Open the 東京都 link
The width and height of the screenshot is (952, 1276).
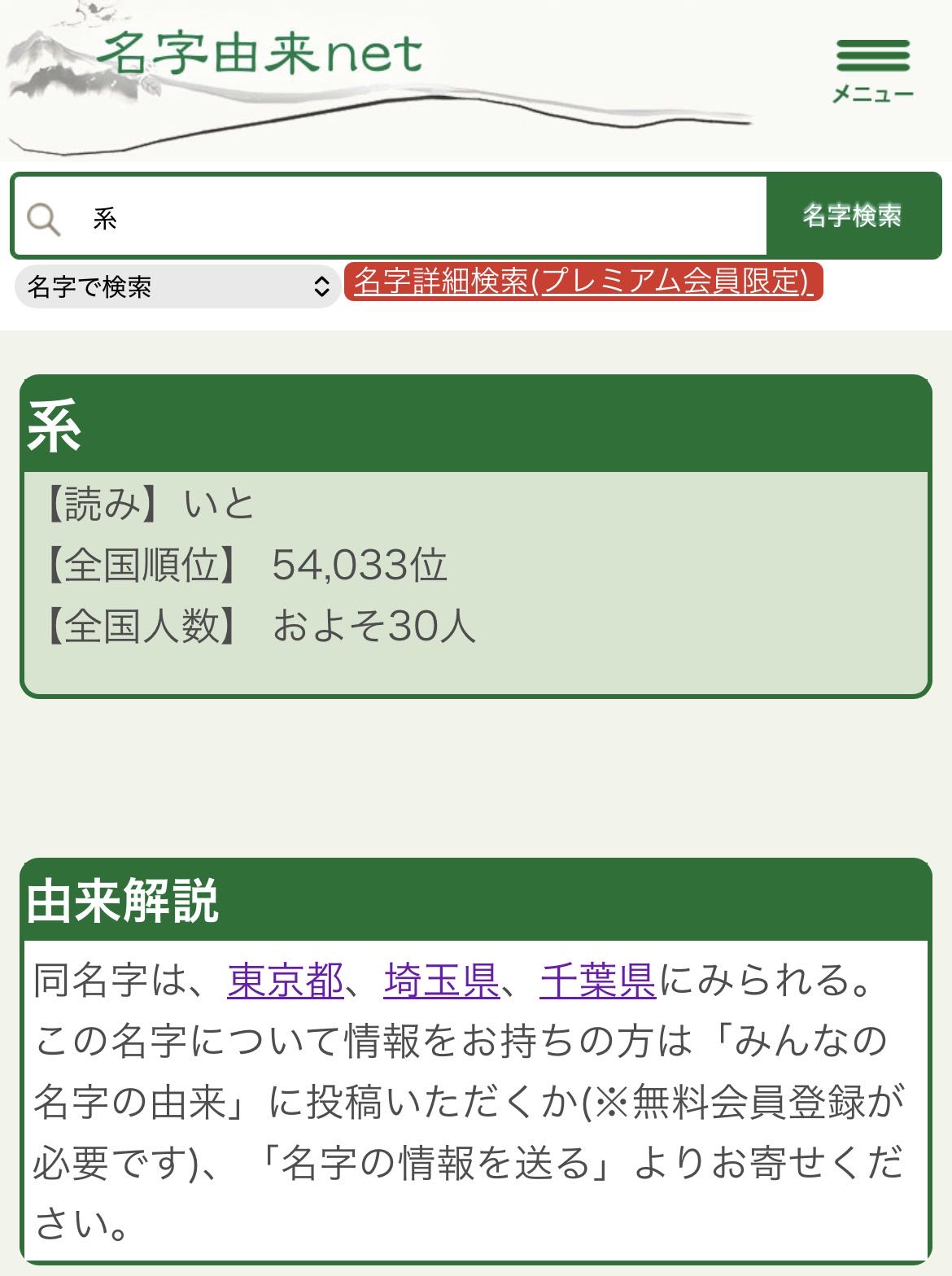click(x=285, y=980)
